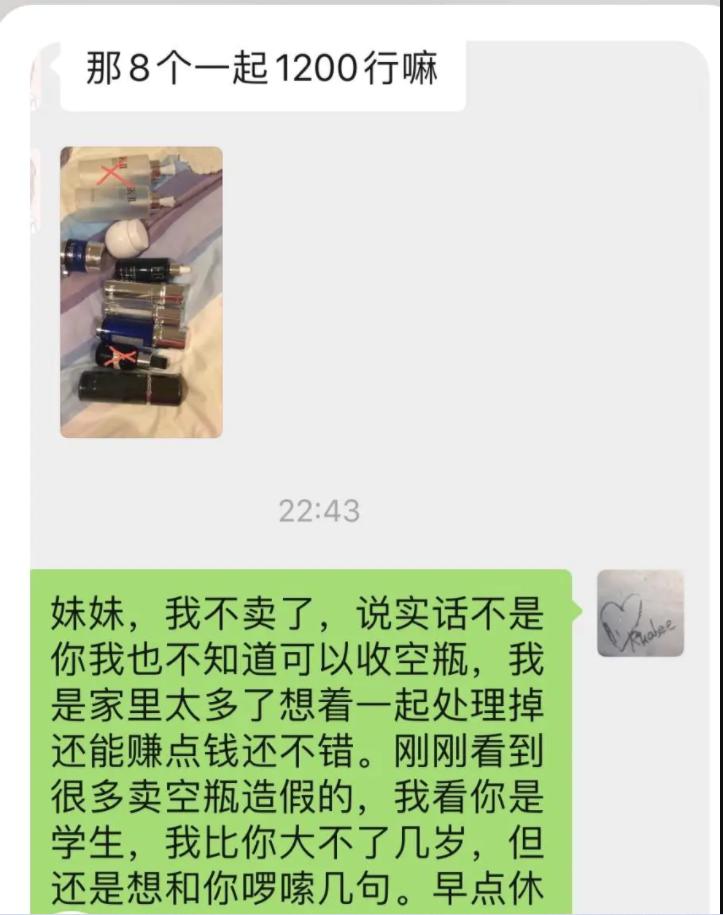Tap the heart-signature avatar of the sender

(x=640, y=615)
